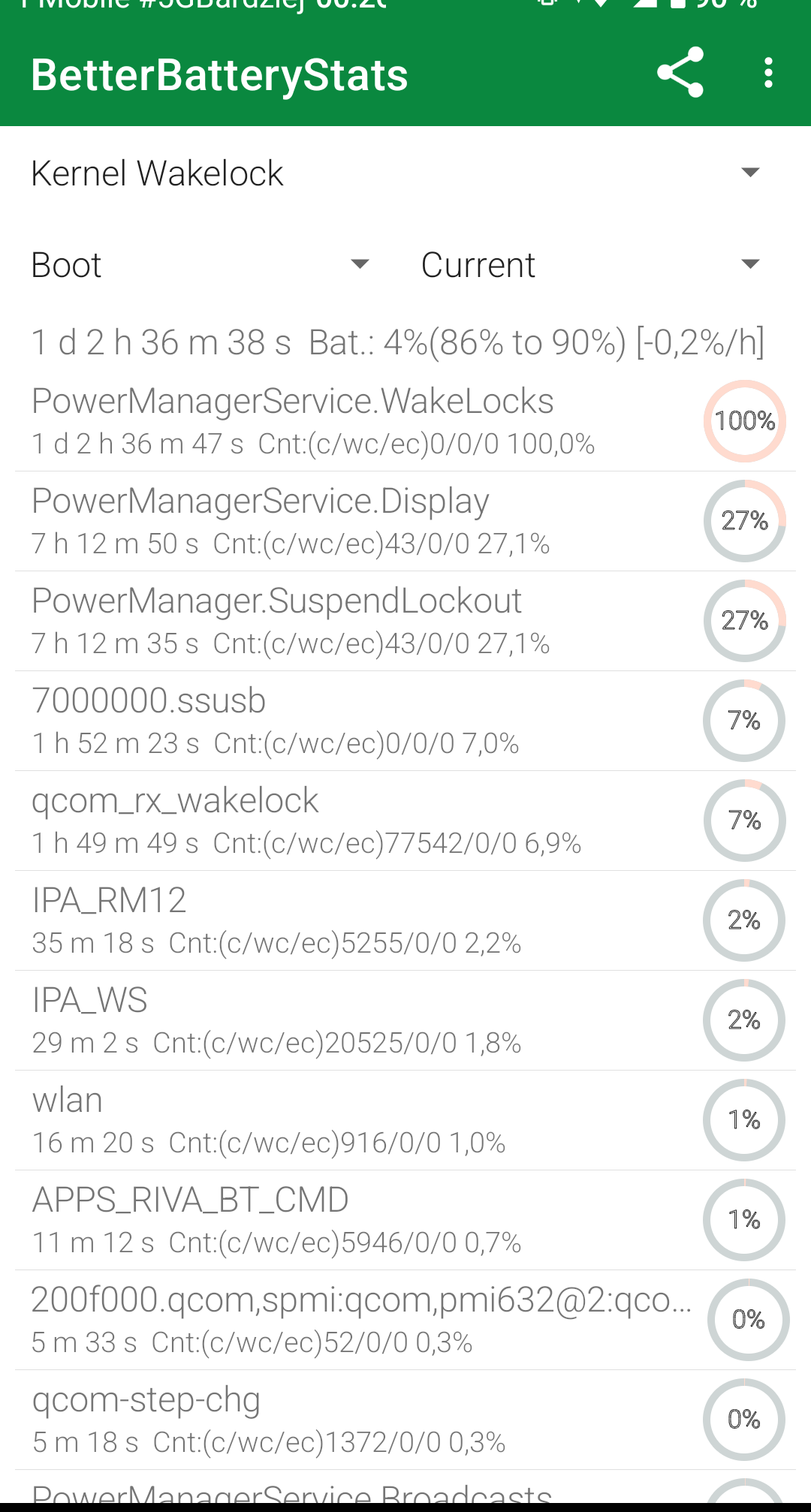Open PowerManager.SuspendLockout details
This screenshot has width=811, height=1512.
pos(405,621)
